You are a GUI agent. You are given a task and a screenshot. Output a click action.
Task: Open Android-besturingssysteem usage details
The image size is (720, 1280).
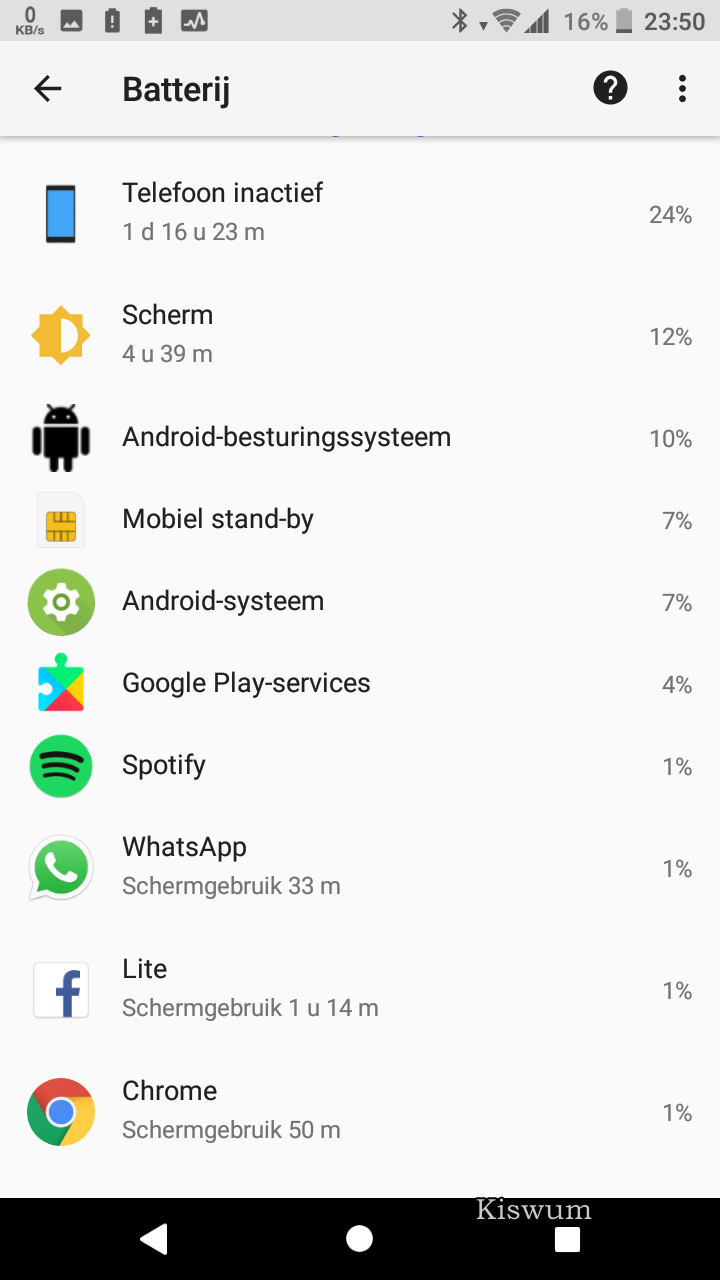click(360, 438)
